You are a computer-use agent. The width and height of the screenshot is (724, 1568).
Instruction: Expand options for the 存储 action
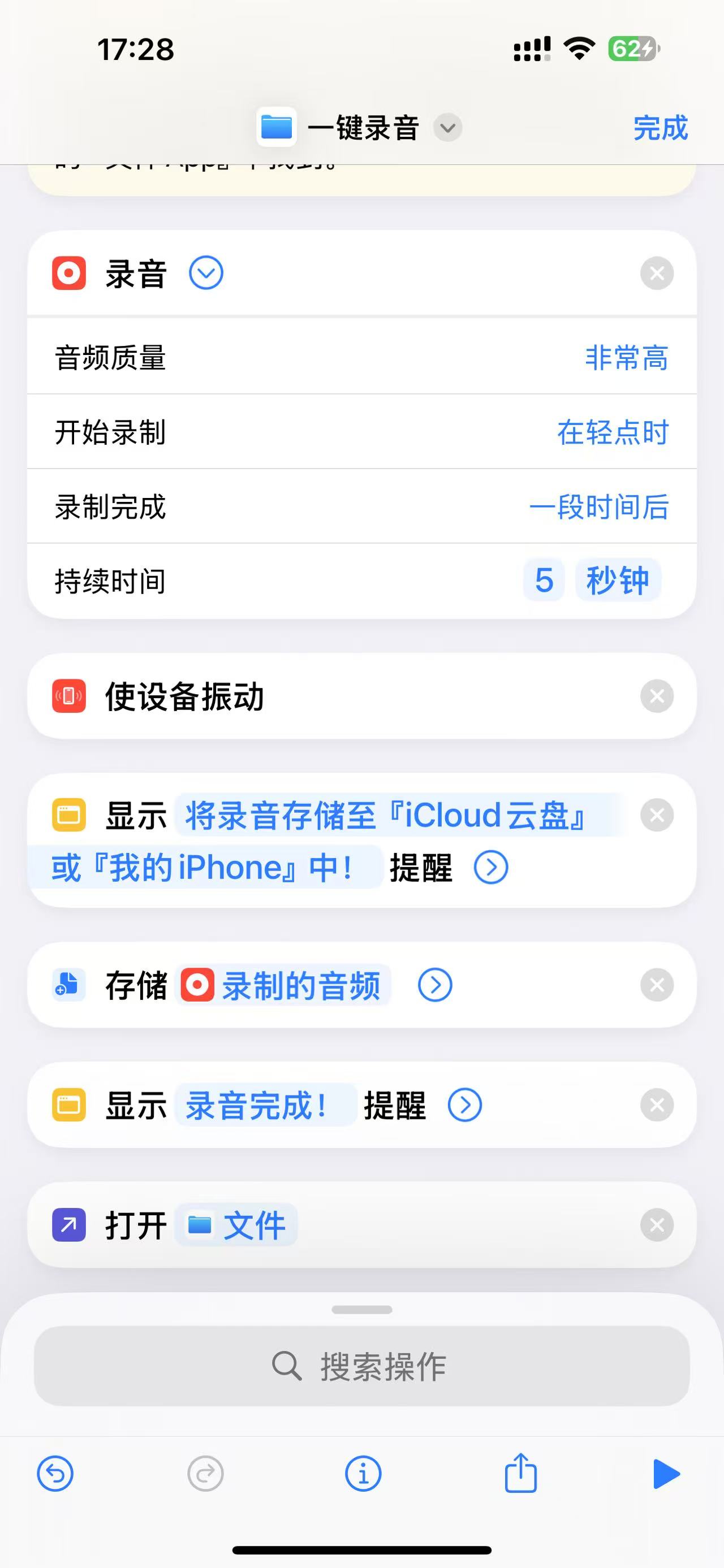coord(435,985)
